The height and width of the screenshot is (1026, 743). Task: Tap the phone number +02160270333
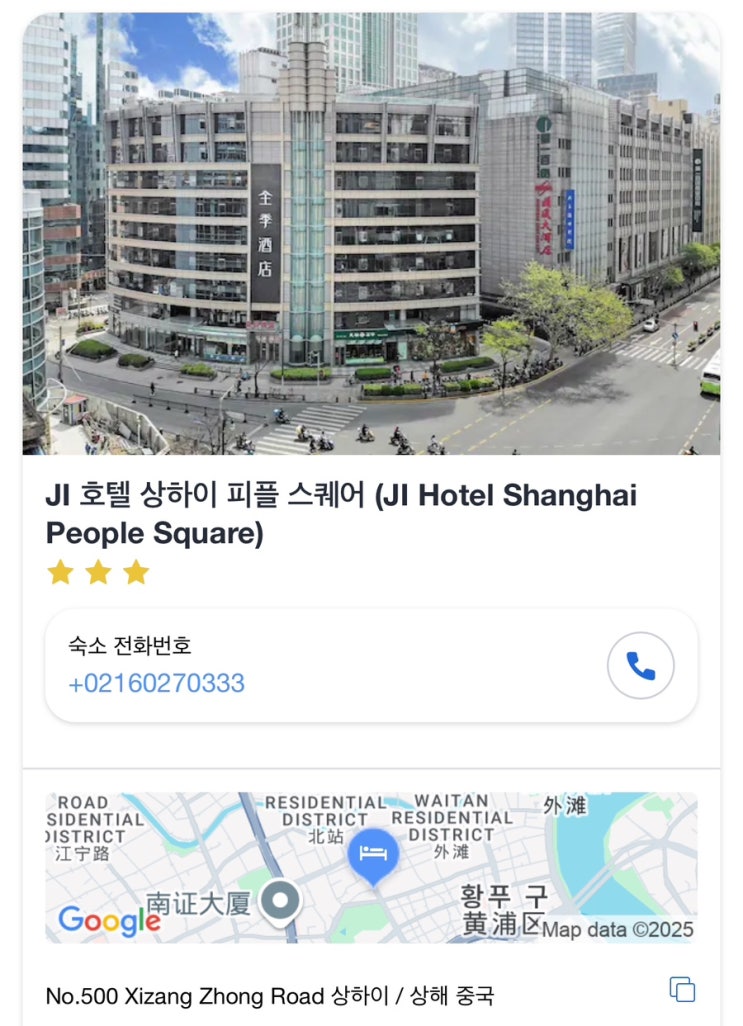pyautogui.click(x=156, y=684)
